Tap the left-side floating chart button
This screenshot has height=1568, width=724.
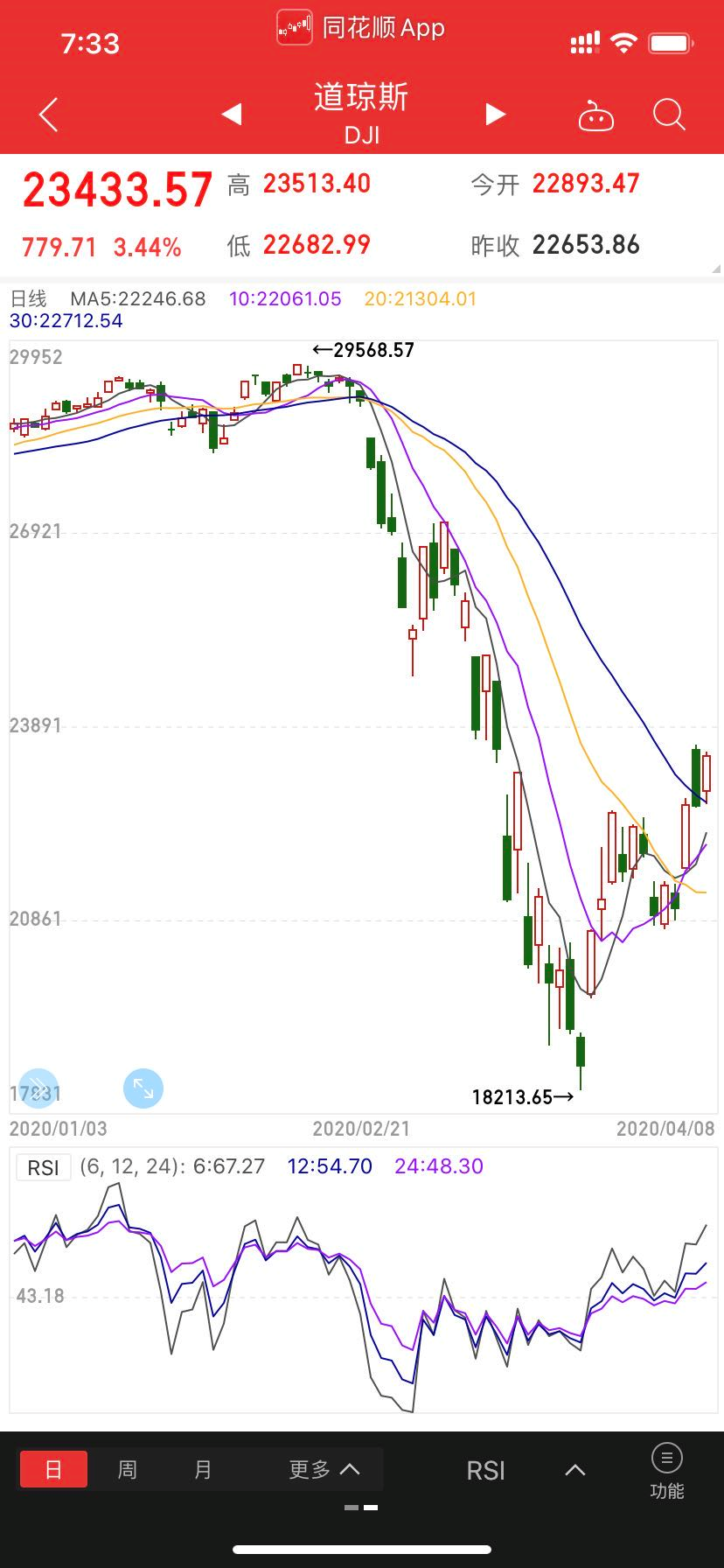click(38, 1088)
